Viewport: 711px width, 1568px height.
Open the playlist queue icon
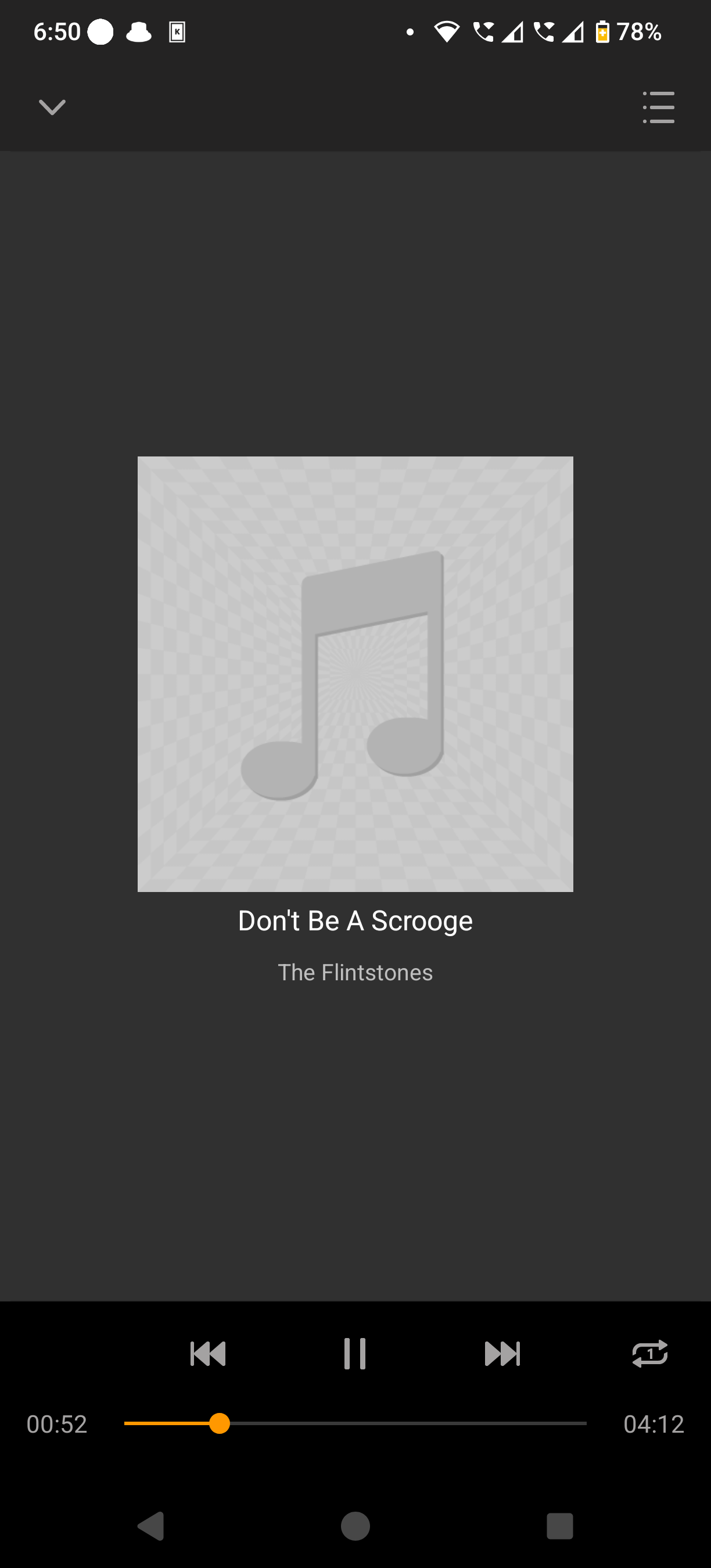click(658, 107)
